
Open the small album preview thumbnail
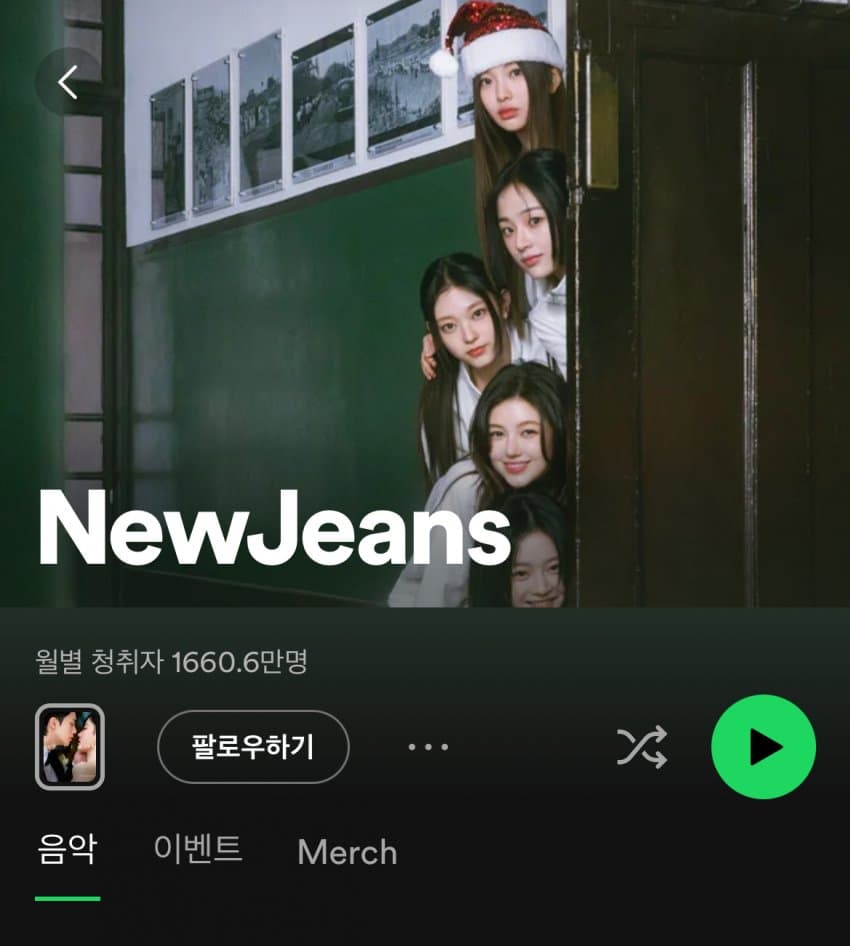(70, 747)
